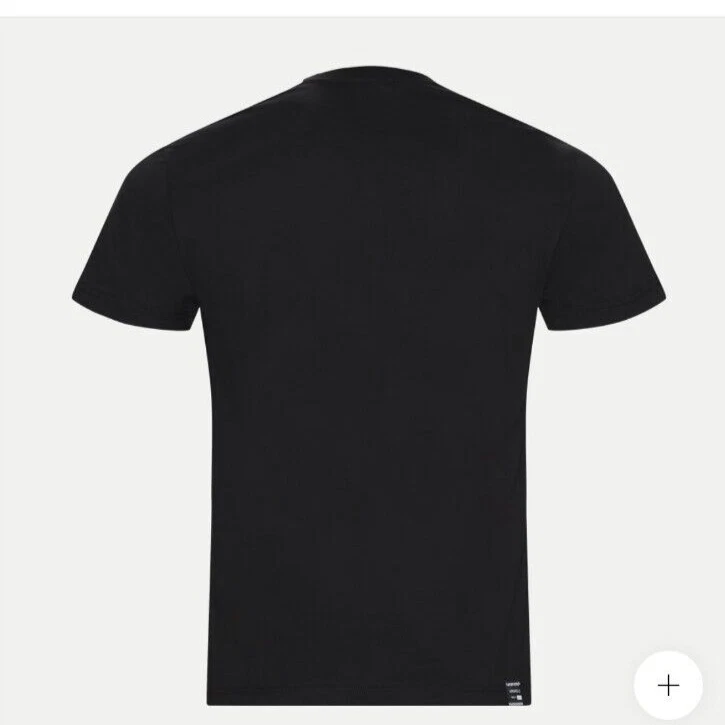Tap the plus button to enlarge image

click(668, 685)
